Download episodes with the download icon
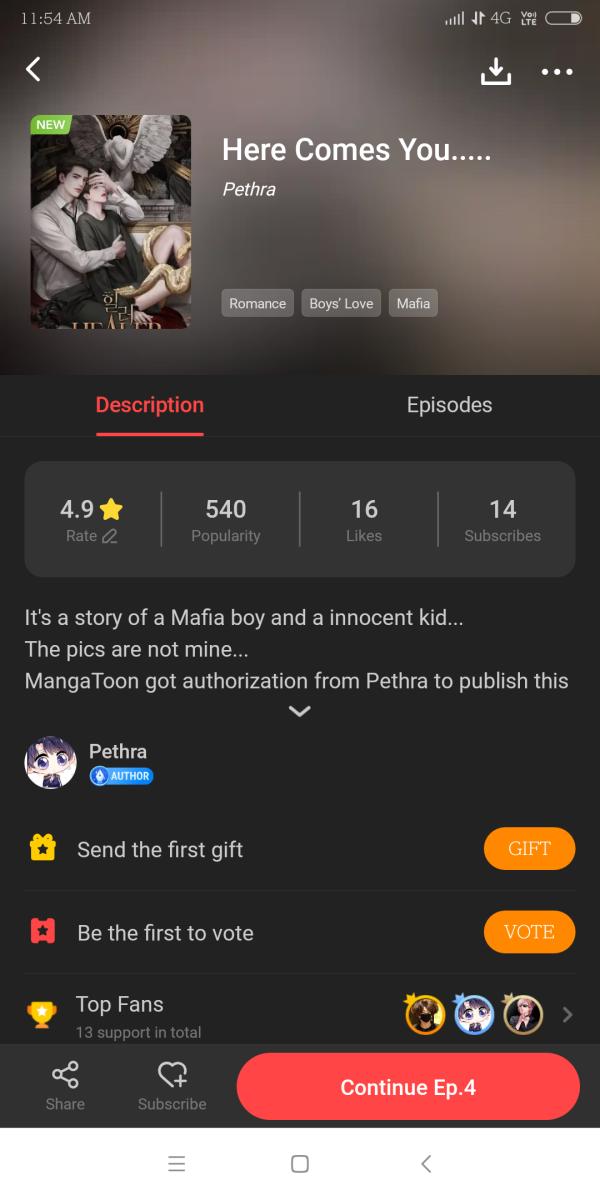The height and width of the screenshot is (1200, 600). point(496,71)
